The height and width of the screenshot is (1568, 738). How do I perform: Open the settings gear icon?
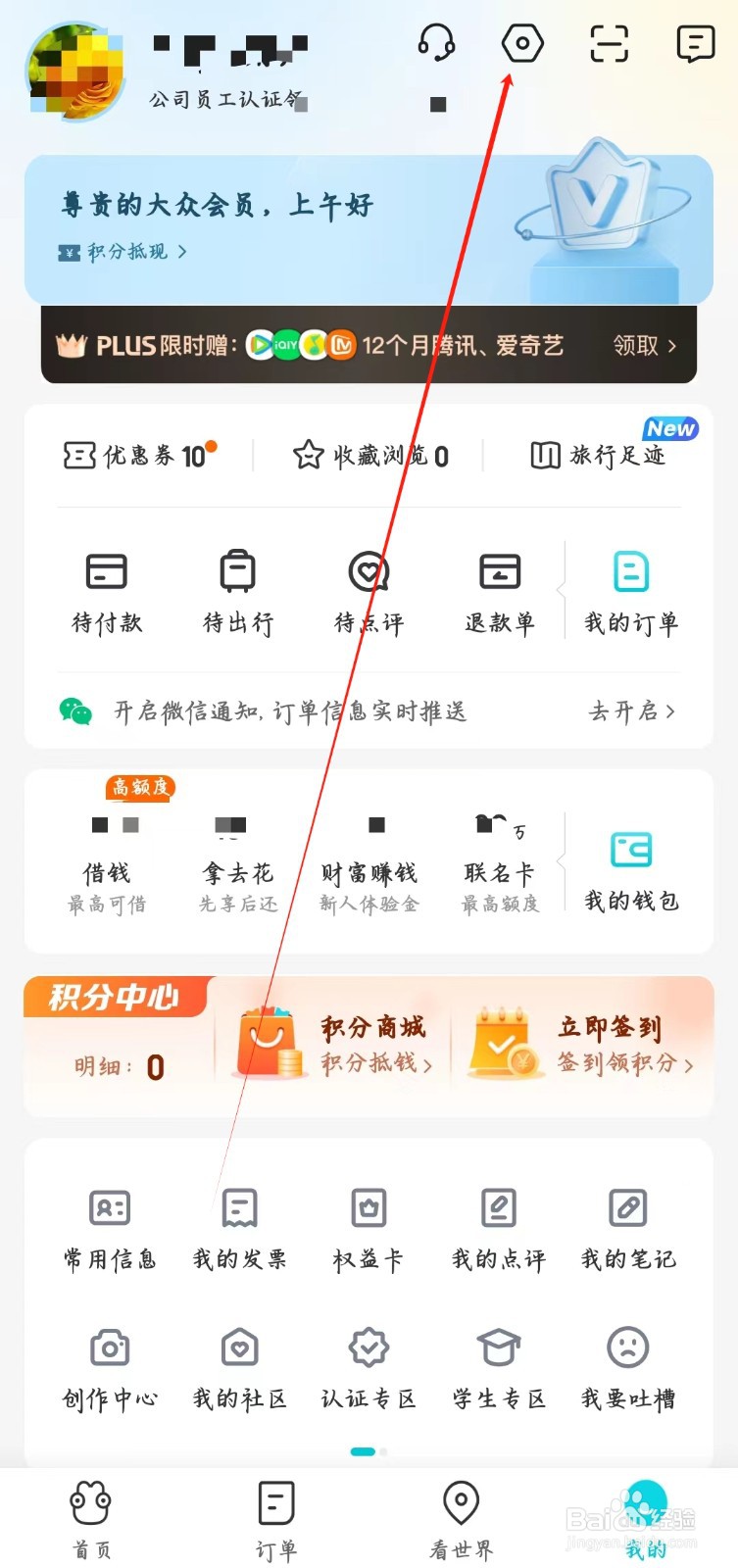(522, 44)
